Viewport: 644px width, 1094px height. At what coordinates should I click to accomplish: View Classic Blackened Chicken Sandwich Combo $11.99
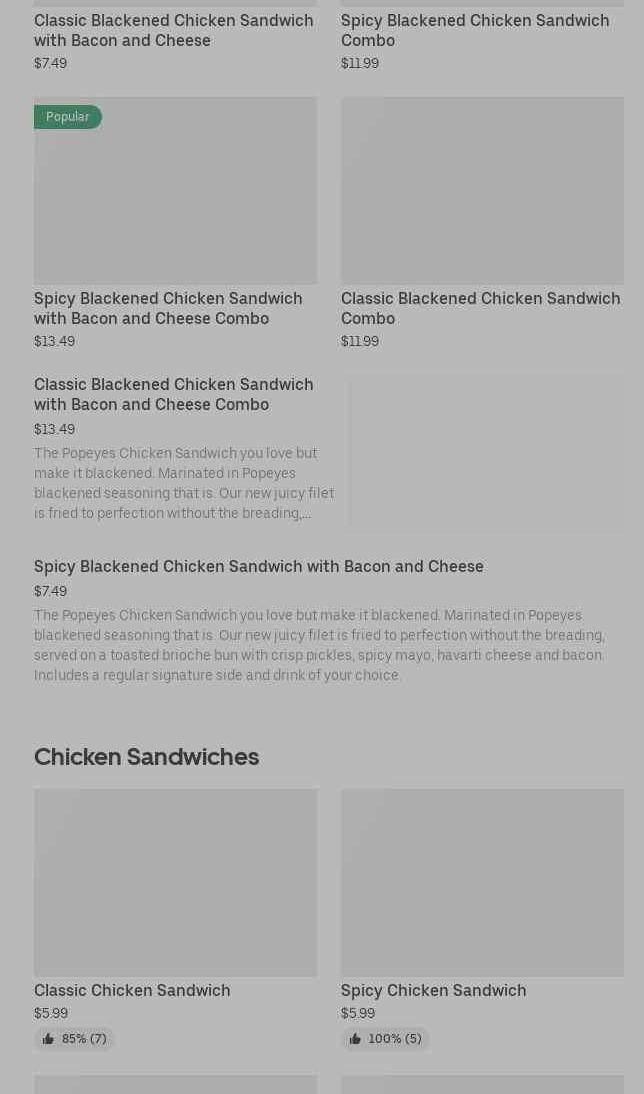482,223
